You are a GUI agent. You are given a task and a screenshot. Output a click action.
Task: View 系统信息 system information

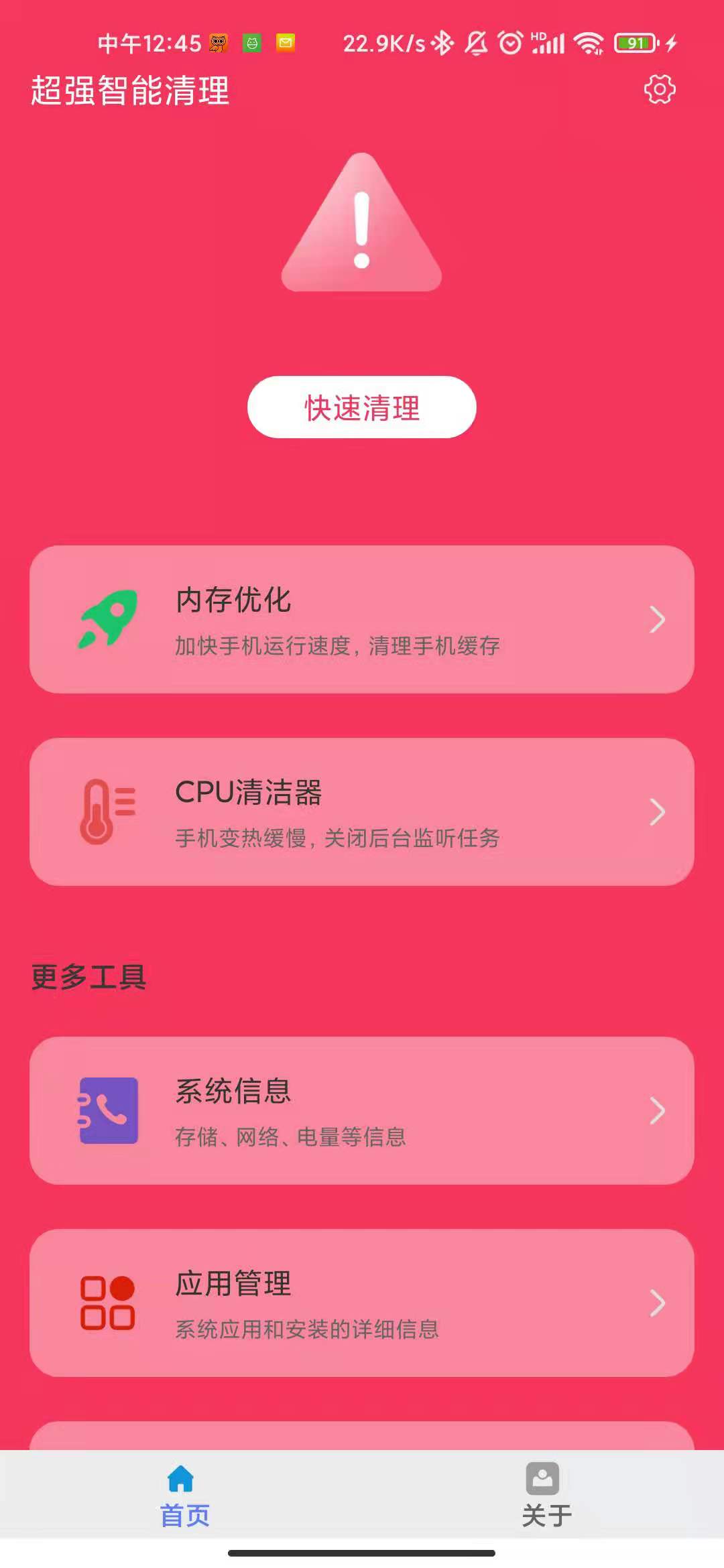point(362,1110)
